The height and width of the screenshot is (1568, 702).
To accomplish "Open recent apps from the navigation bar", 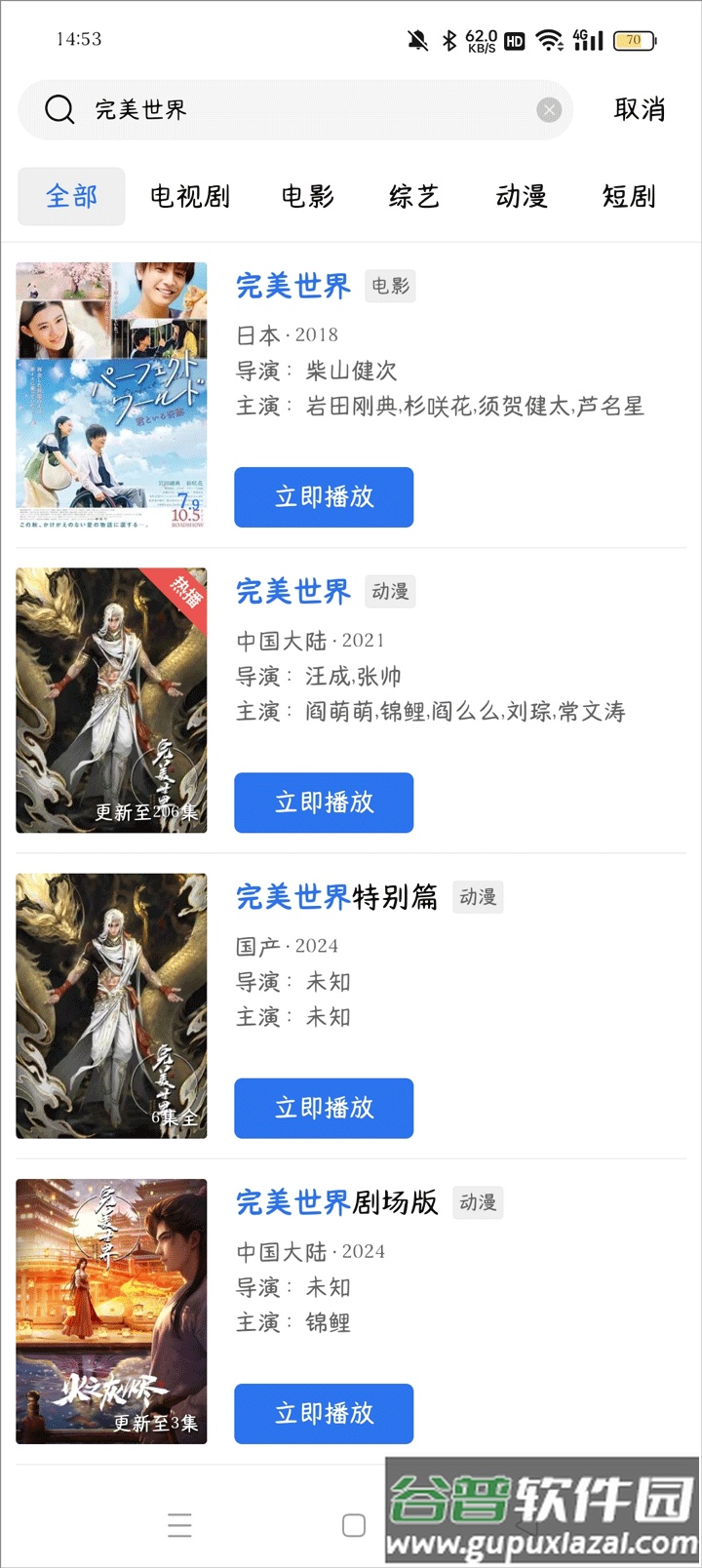I will coord(179,1525).
